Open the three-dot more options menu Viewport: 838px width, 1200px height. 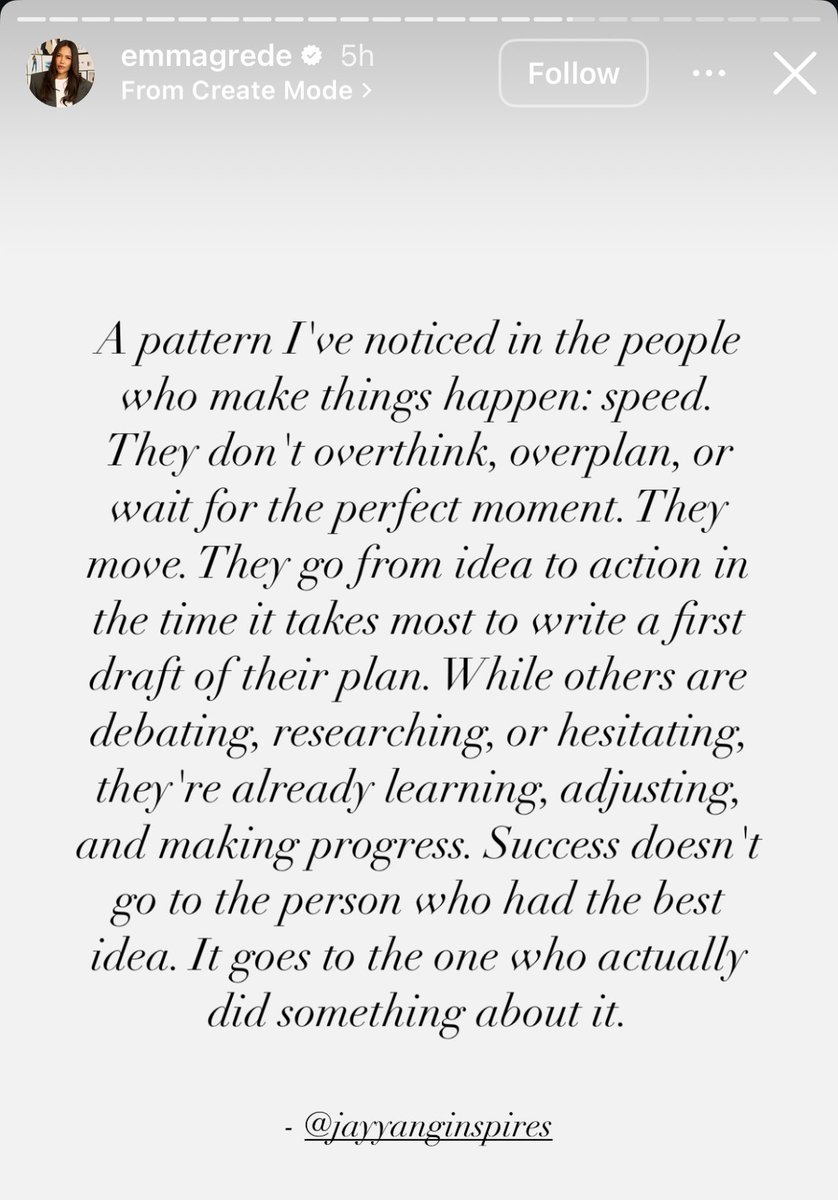click(x=708, y=74)
